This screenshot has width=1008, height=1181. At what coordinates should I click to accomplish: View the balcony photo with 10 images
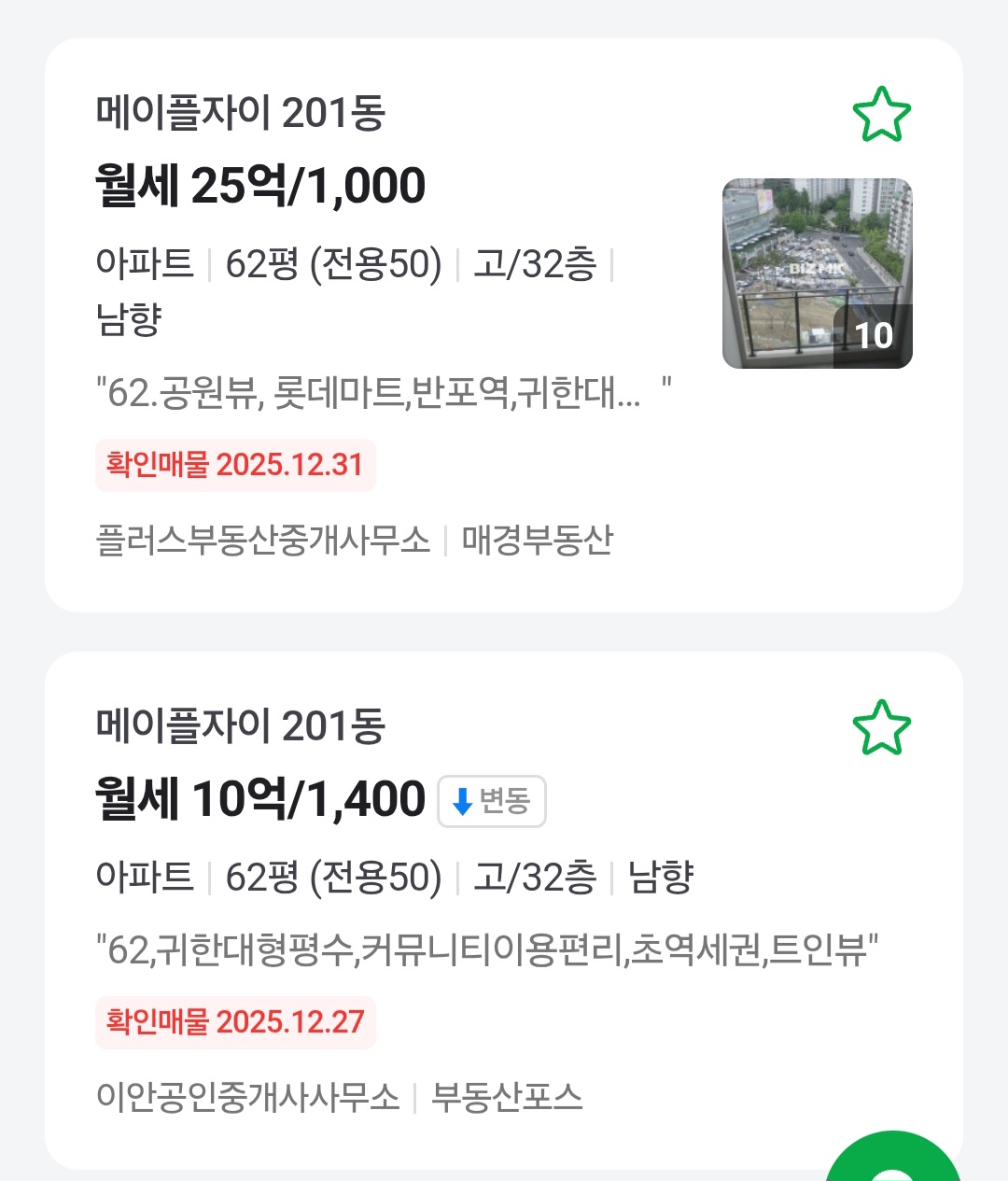pos(817,274)
